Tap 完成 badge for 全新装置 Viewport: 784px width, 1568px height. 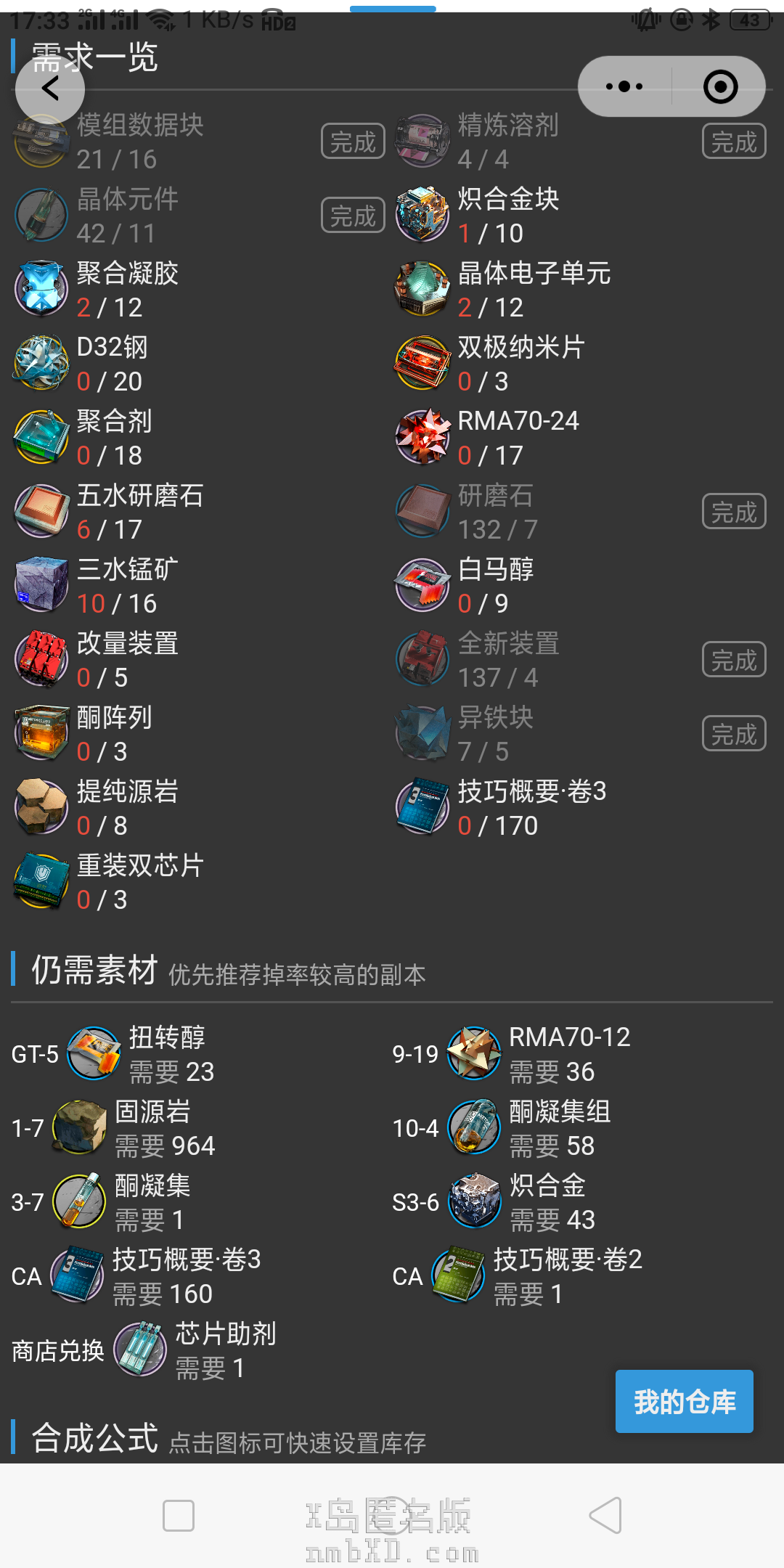click(x=733, y=660)
